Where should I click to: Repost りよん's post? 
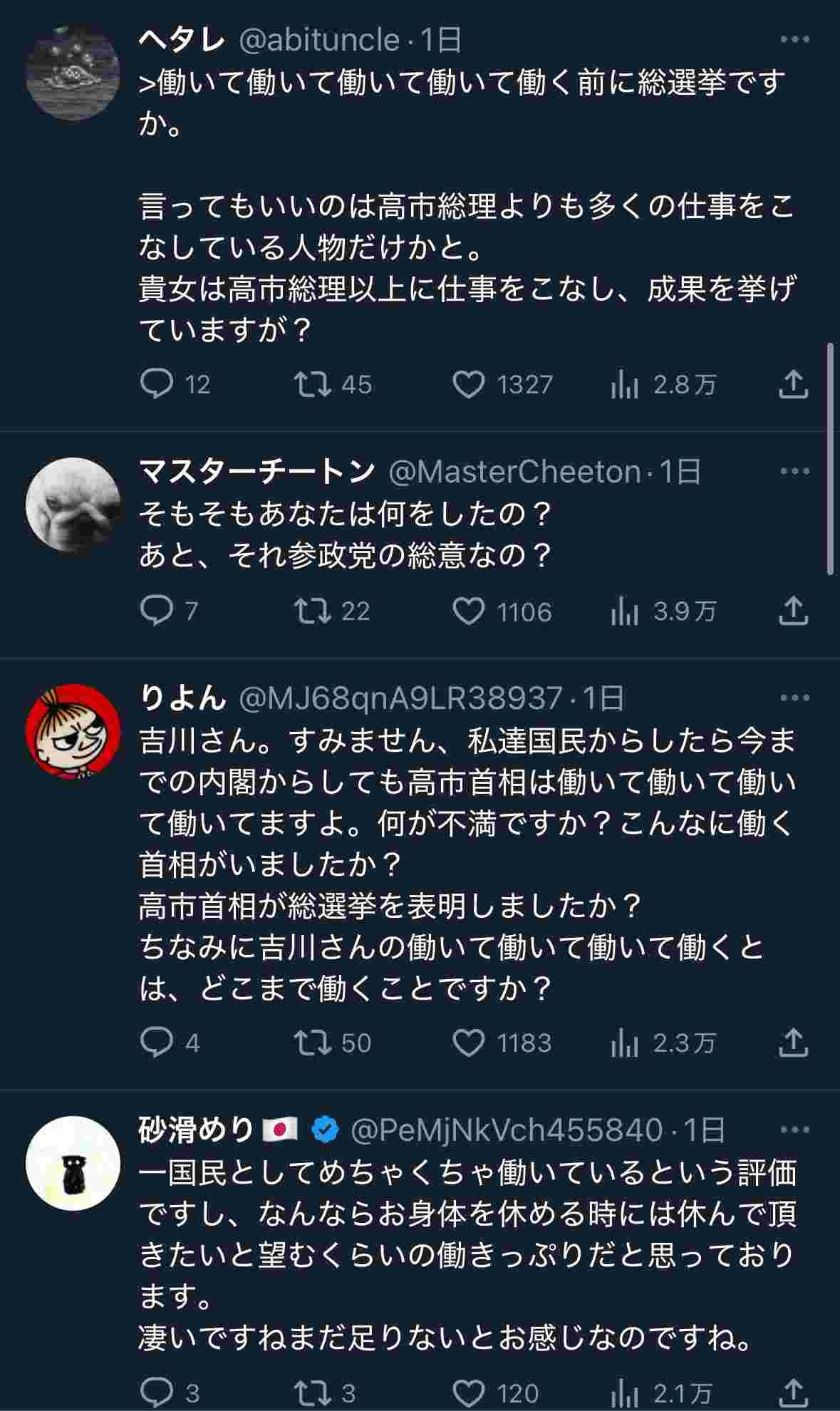313,1043
